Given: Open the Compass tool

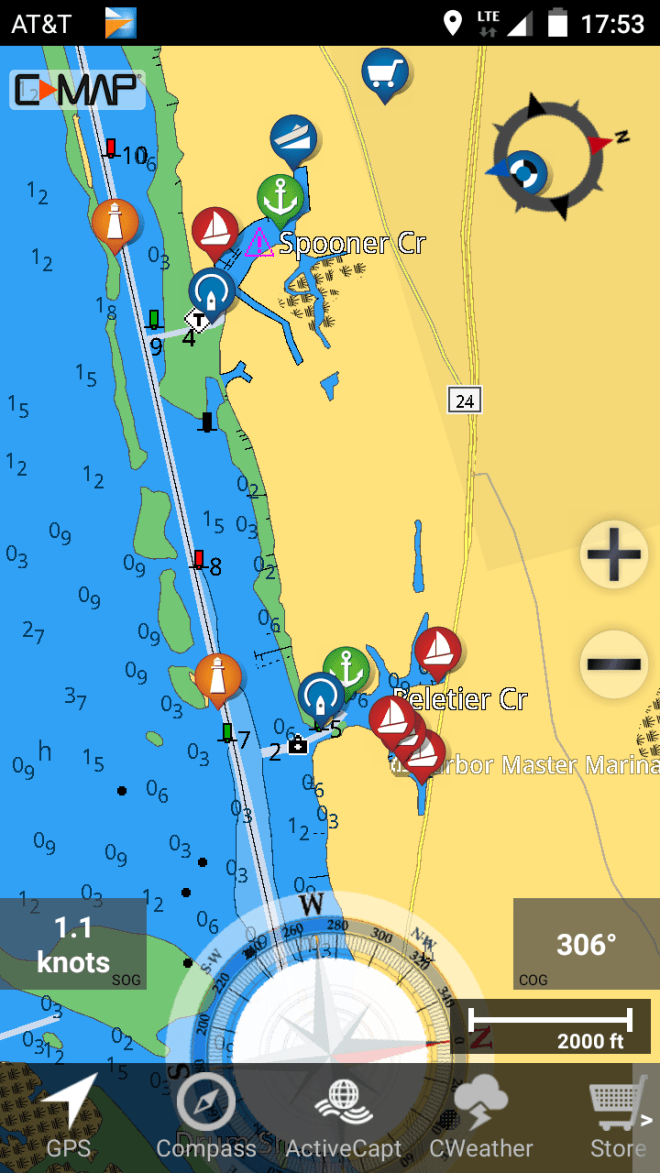Looking at the screenshot, I should (206, 1115).
